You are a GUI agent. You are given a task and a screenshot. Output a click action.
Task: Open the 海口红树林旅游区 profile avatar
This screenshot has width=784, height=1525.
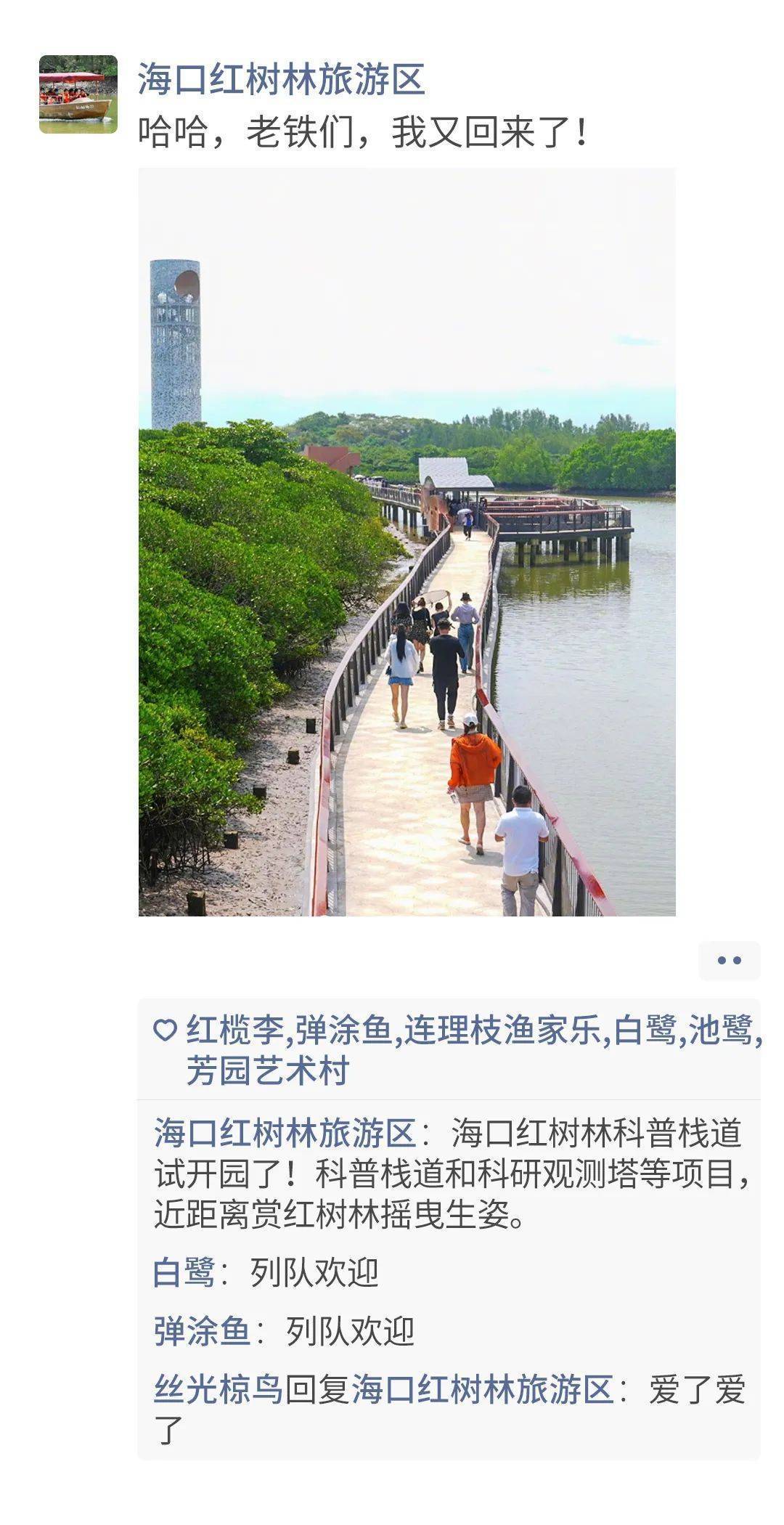click(x=78, y=94)
